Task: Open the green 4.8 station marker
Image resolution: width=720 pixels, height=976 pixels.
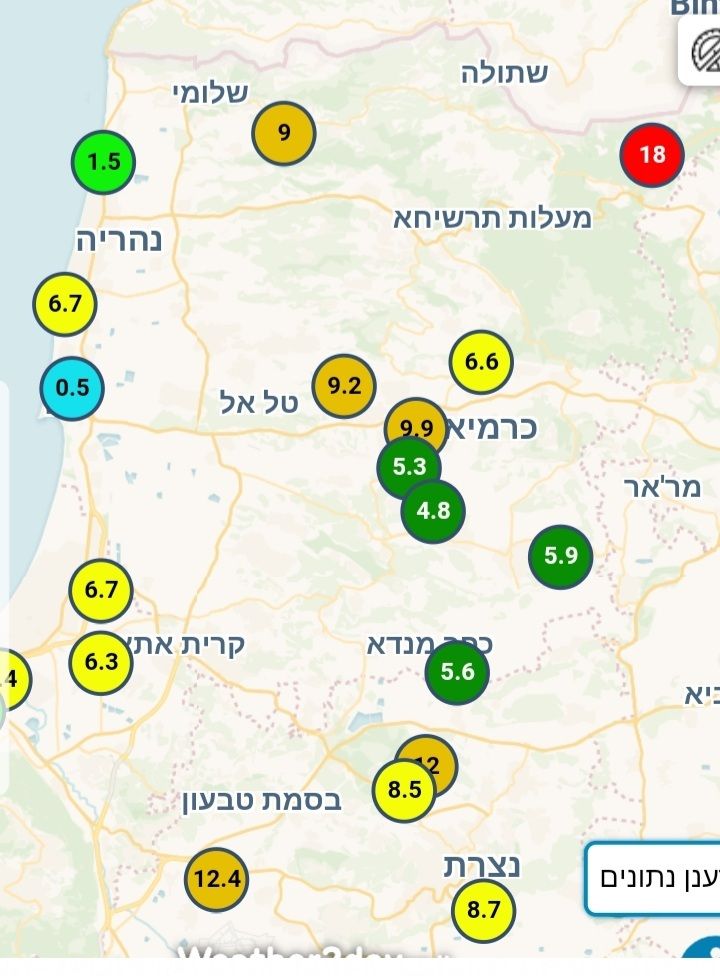Action: point(433,511)
